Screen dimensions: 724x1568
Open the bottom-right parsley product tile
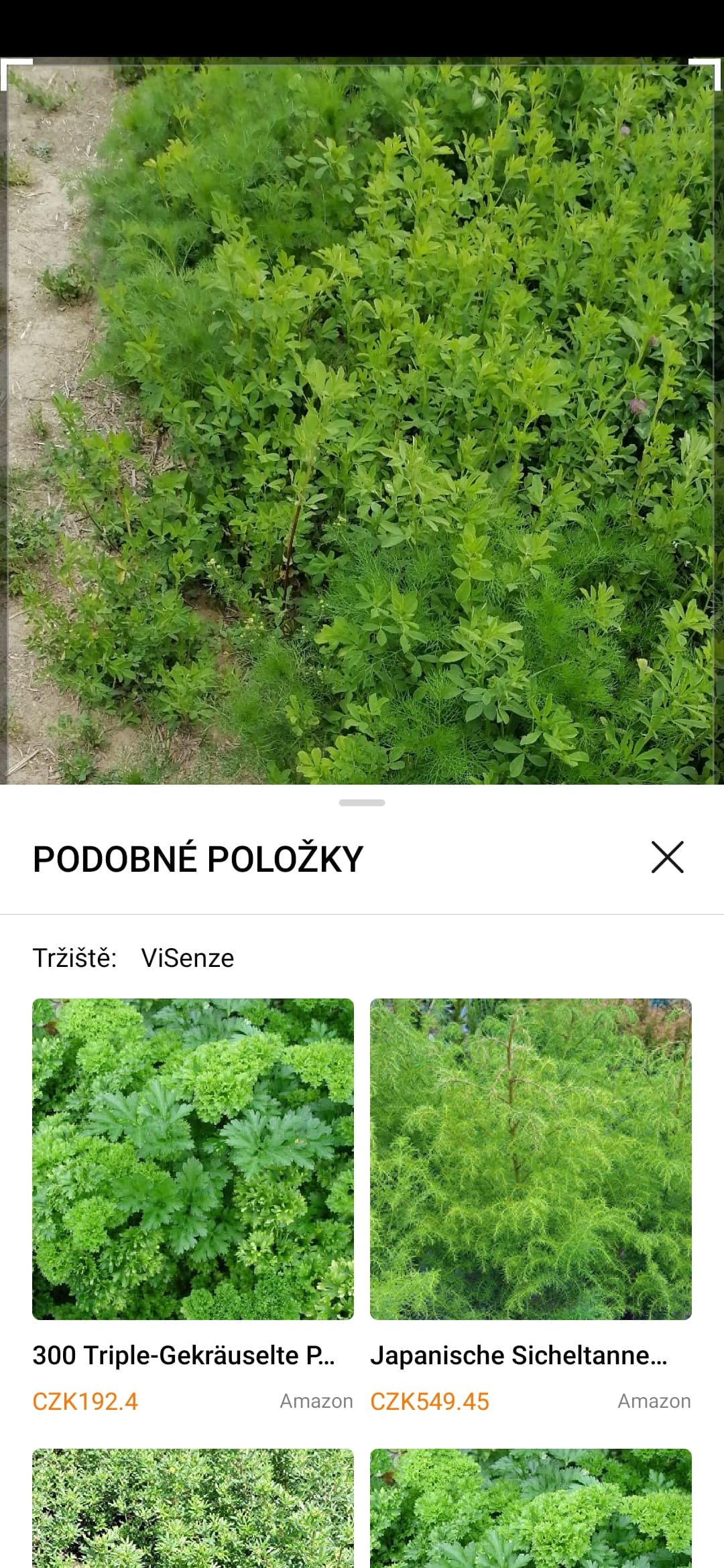tap(530, 1508)
